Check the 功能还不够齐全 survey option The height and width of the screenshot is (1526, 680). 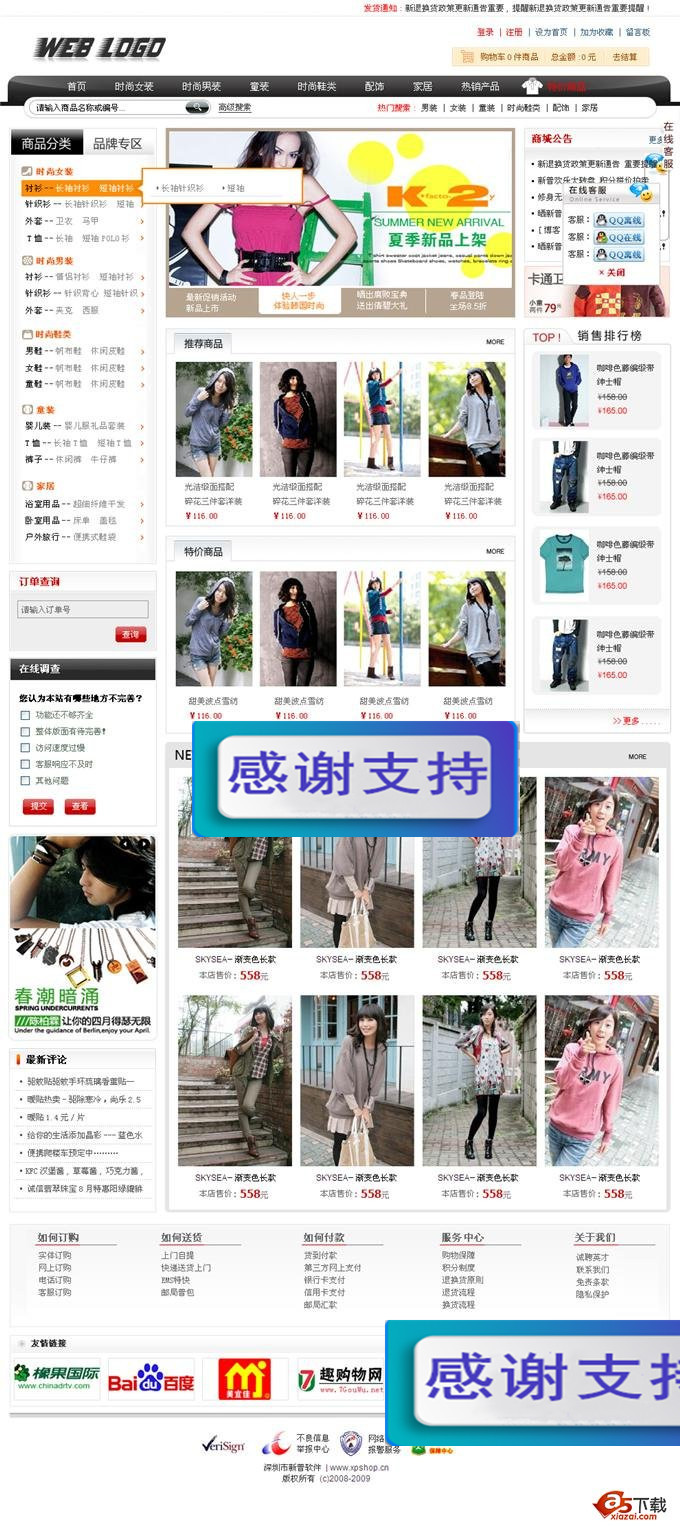point(26,715)
